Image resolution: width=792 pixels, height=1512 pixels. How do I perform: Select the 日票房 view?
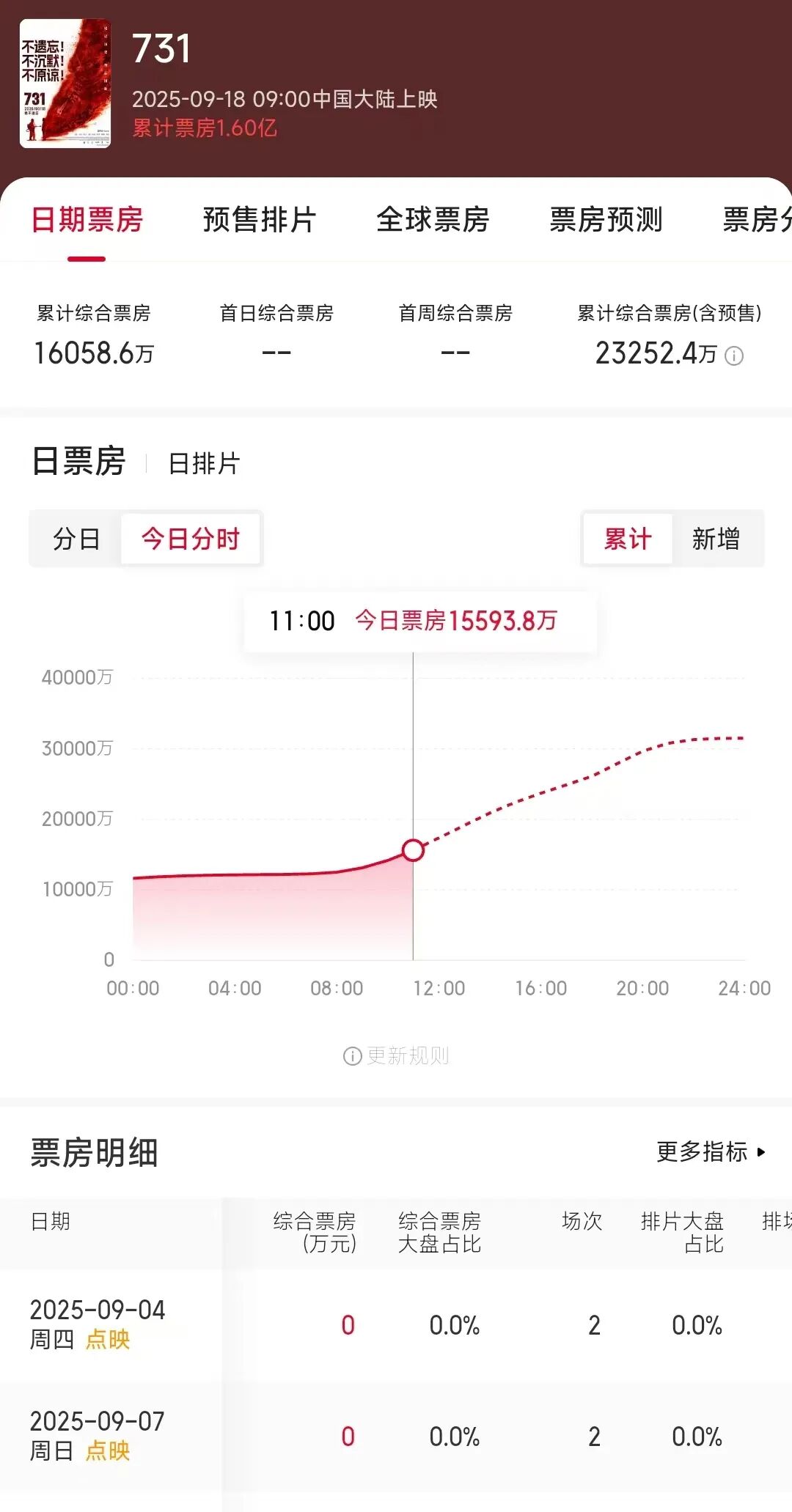click(x=78, y=462)
